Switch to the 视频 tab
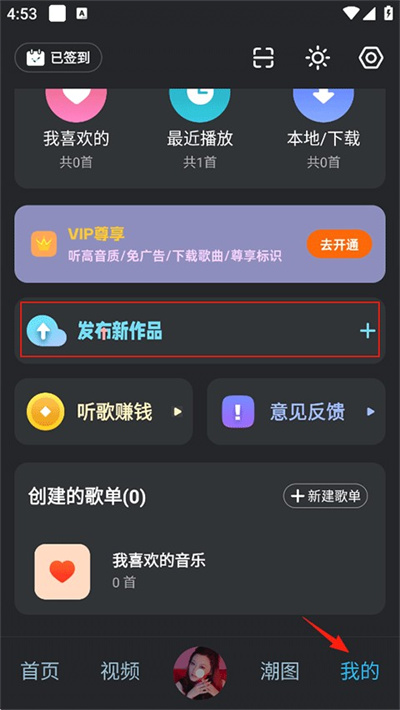 click(120, 671)
